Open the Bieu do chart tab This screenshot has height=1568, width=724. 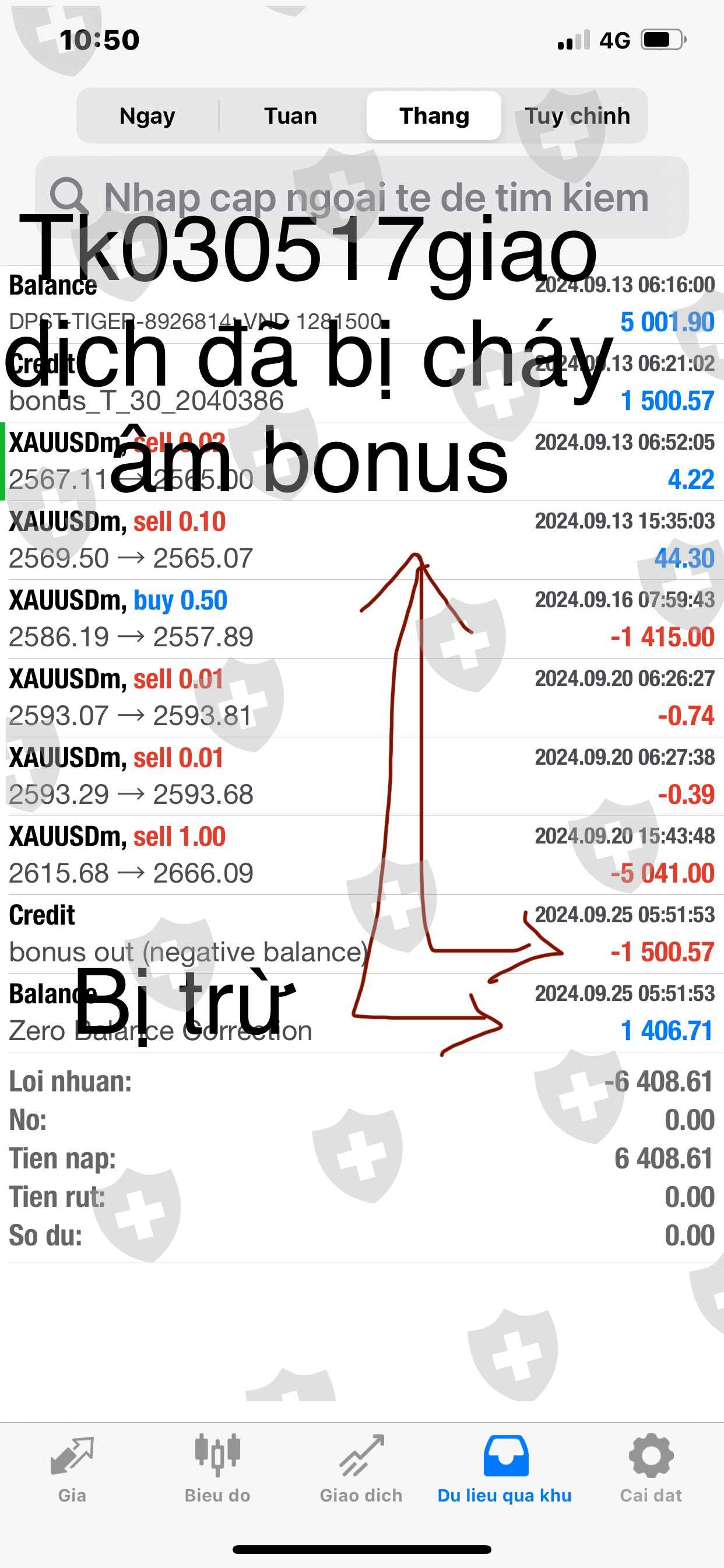(217, 1469)
